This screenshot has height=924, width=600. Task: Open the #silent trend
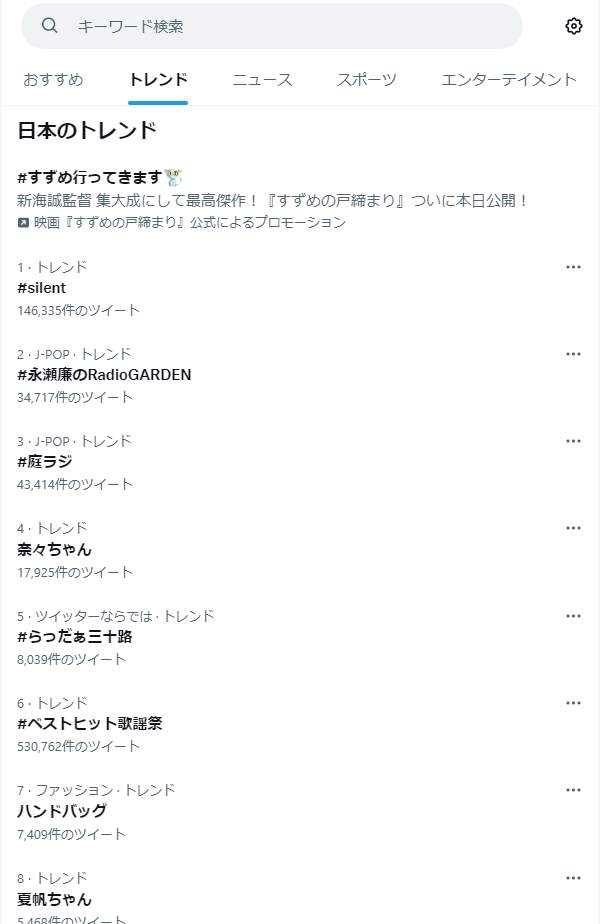point(42,288)
